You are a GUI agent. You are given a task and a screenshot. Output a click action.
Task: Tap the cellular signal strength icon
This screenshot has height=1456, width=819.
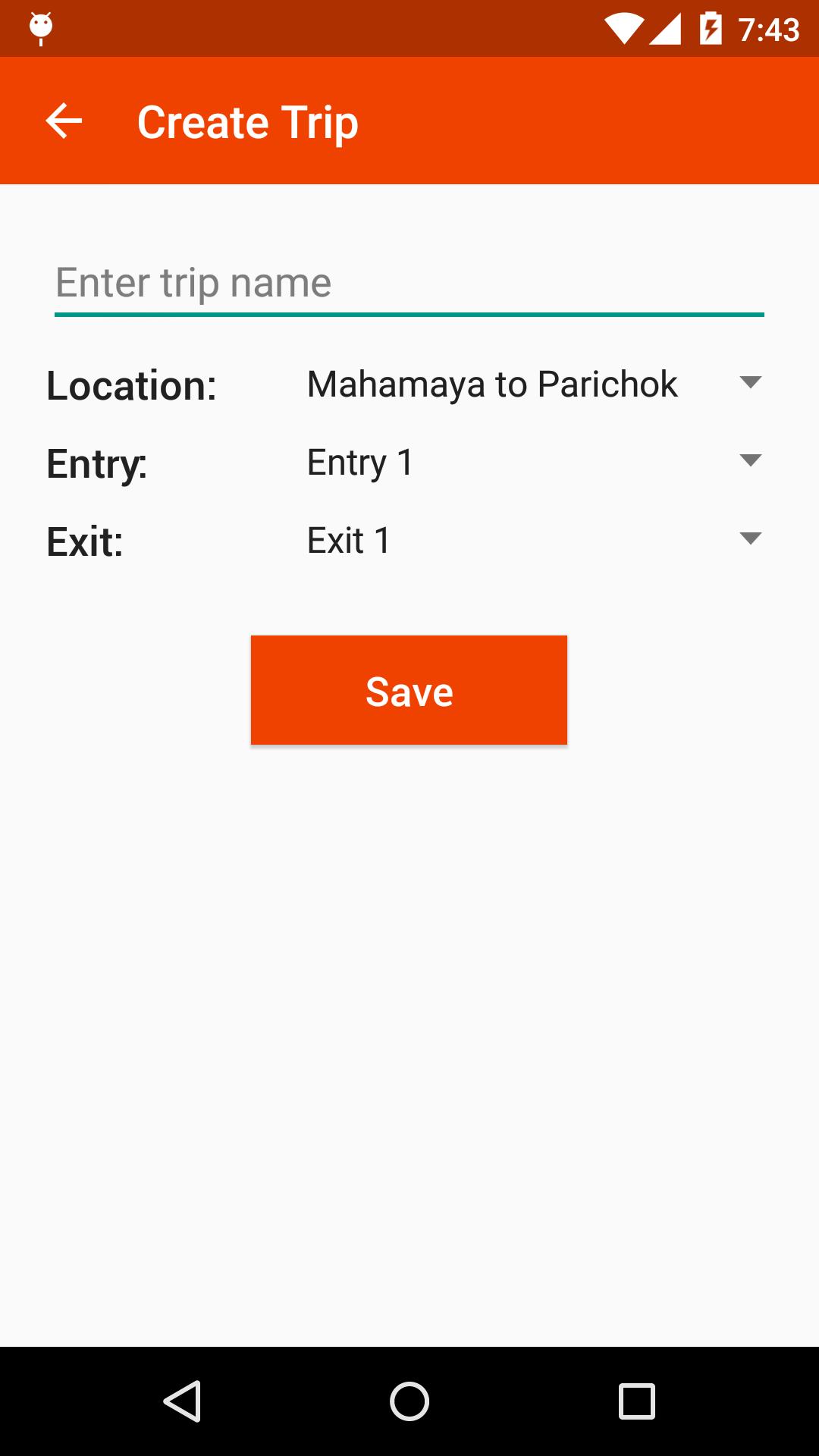(667, 25)
